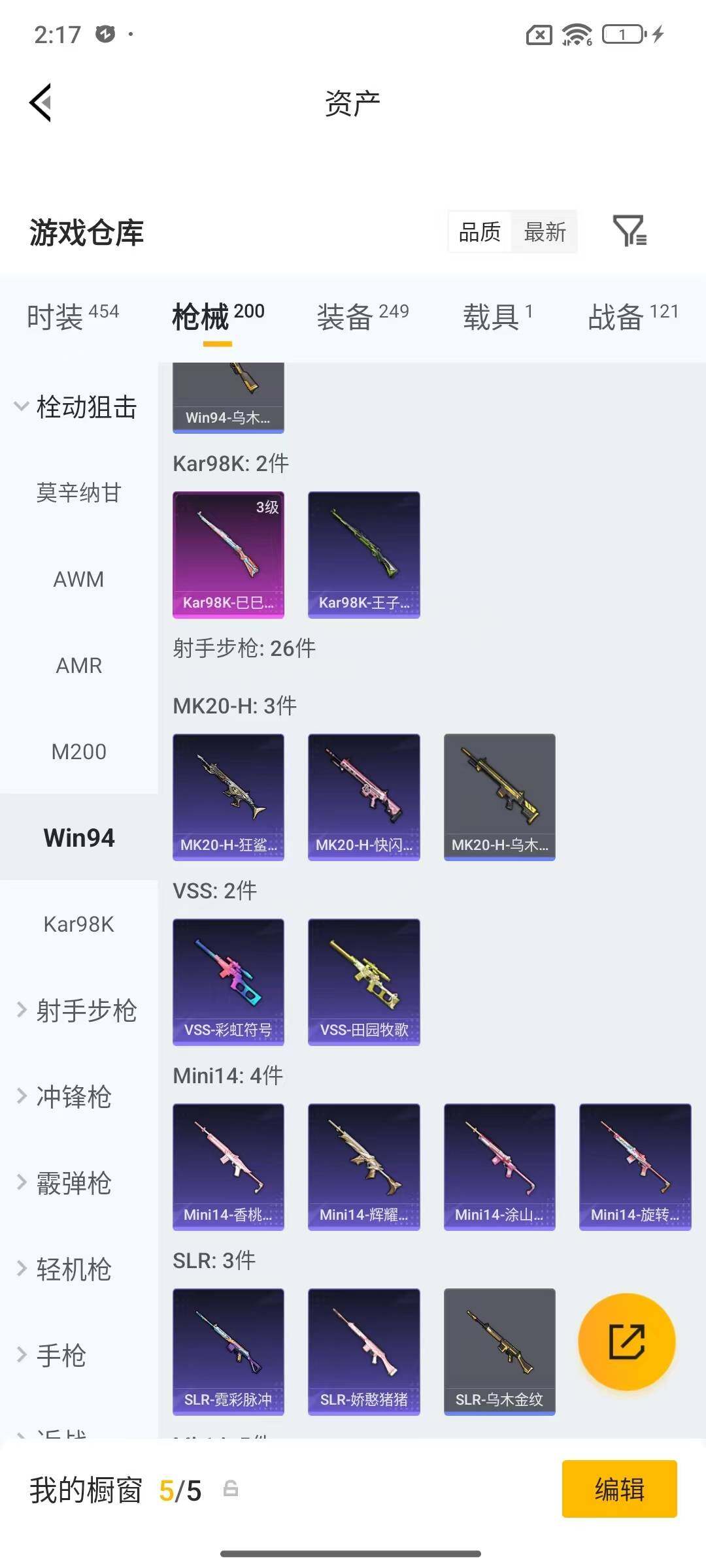Sort the warehouse by 最新
The height and width of the screenshot is (1568, 706).
[545, 231]
